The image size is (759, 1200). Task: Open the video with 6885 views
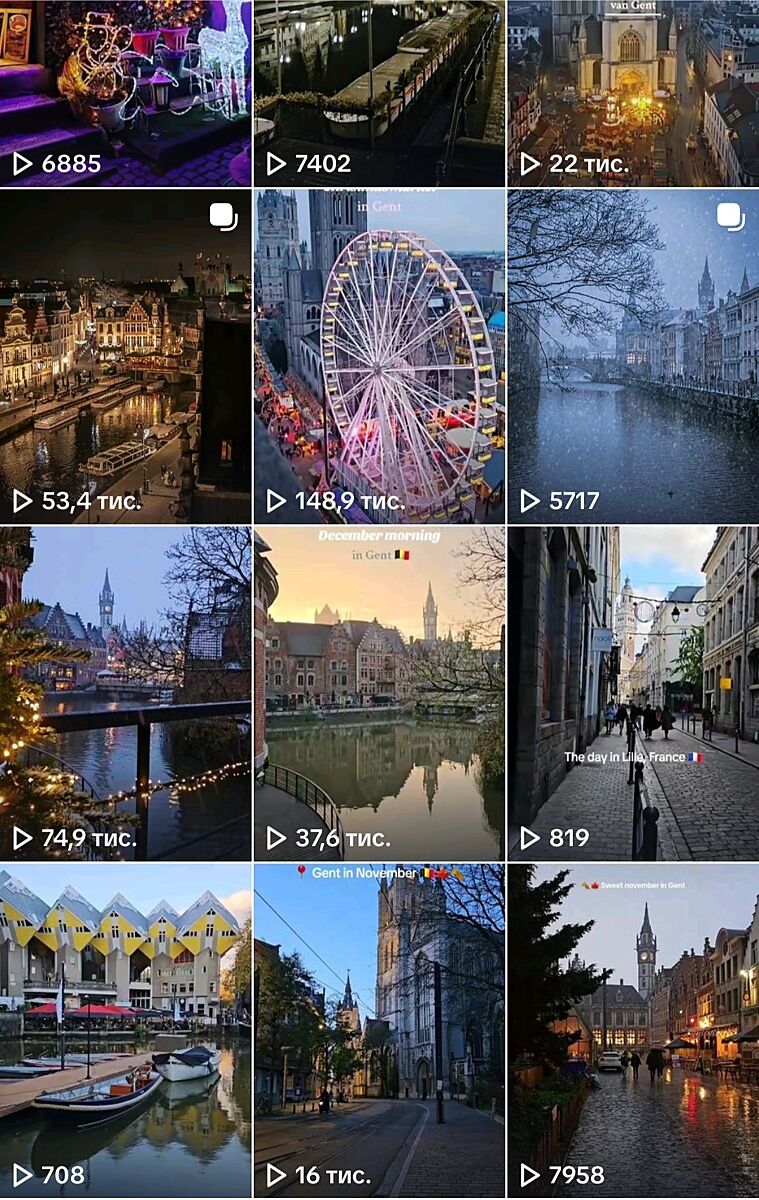pyautogui.click(x=125, y=93)
